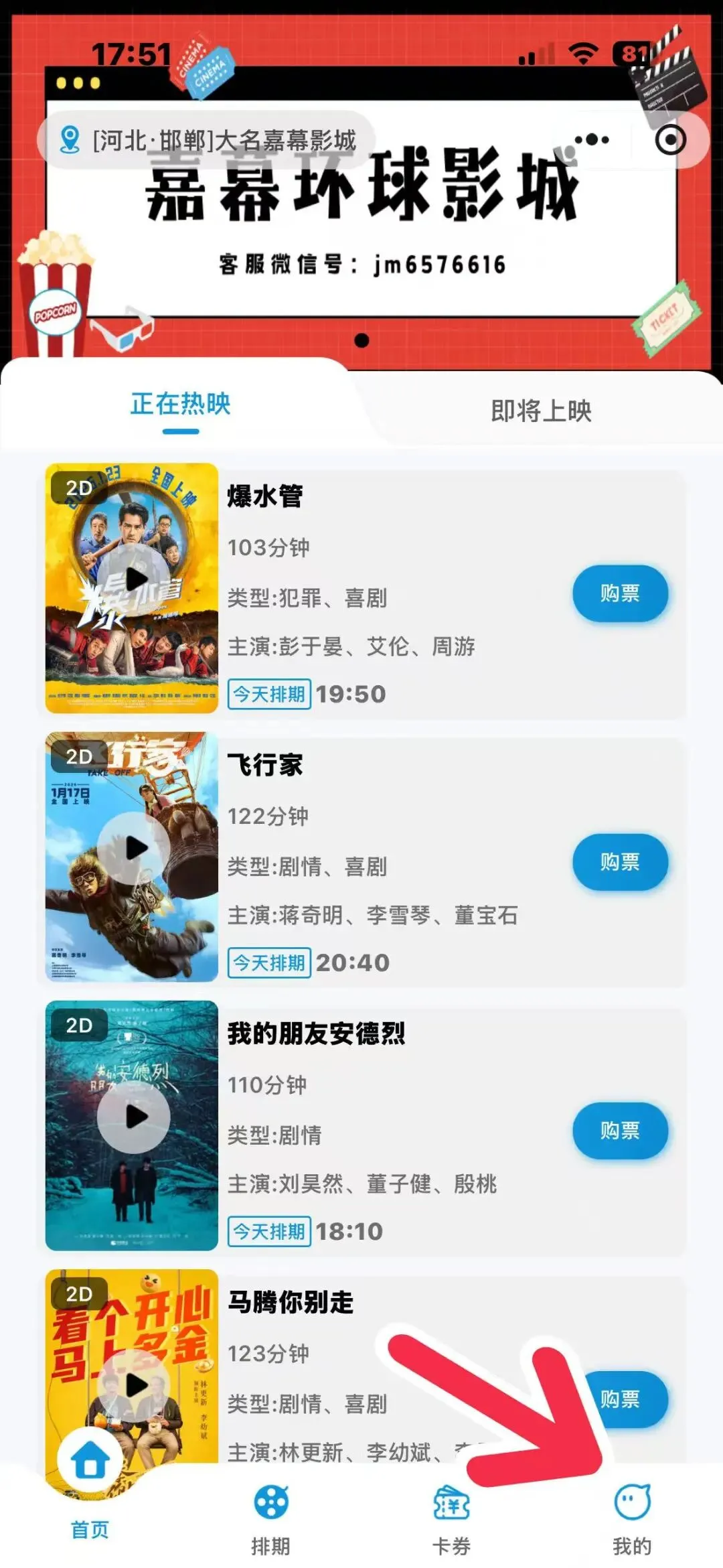Play the 我的朋友安德烈 trailer

[137, 1117]
